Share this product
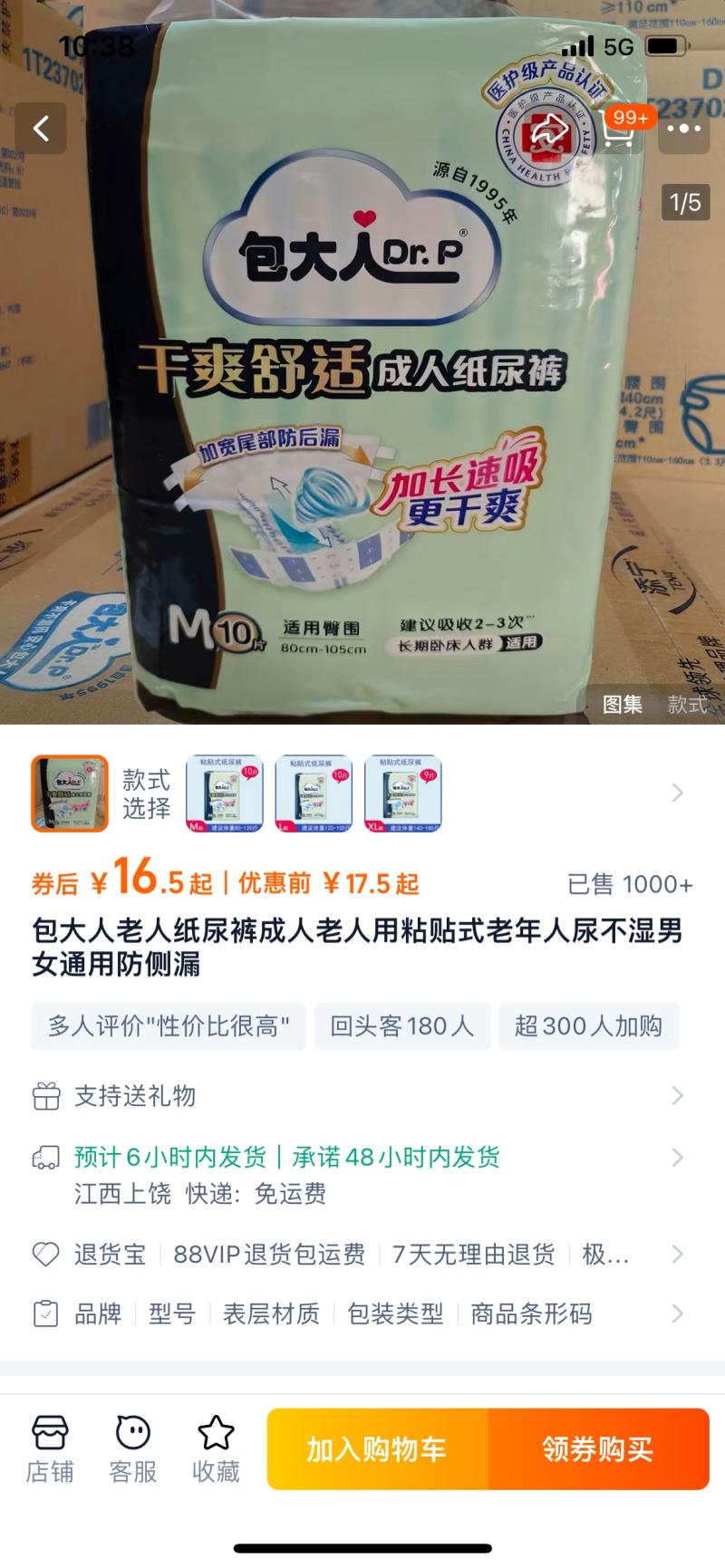The width and height of the screenshot is (725, 1568). (x=550, y=130)
